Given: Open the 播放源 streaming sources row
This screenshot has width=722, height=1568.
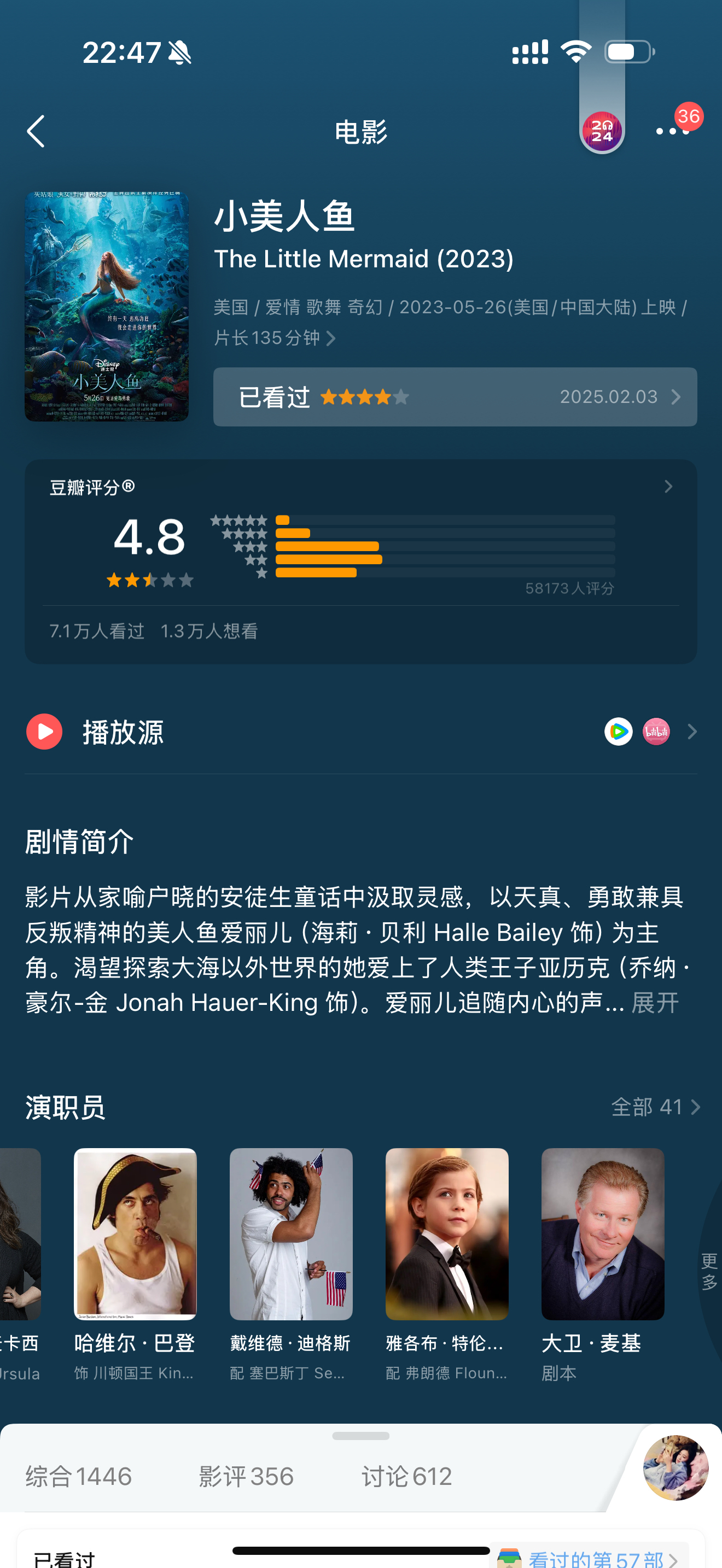Looking at the screenshot, I should [360, 732].
